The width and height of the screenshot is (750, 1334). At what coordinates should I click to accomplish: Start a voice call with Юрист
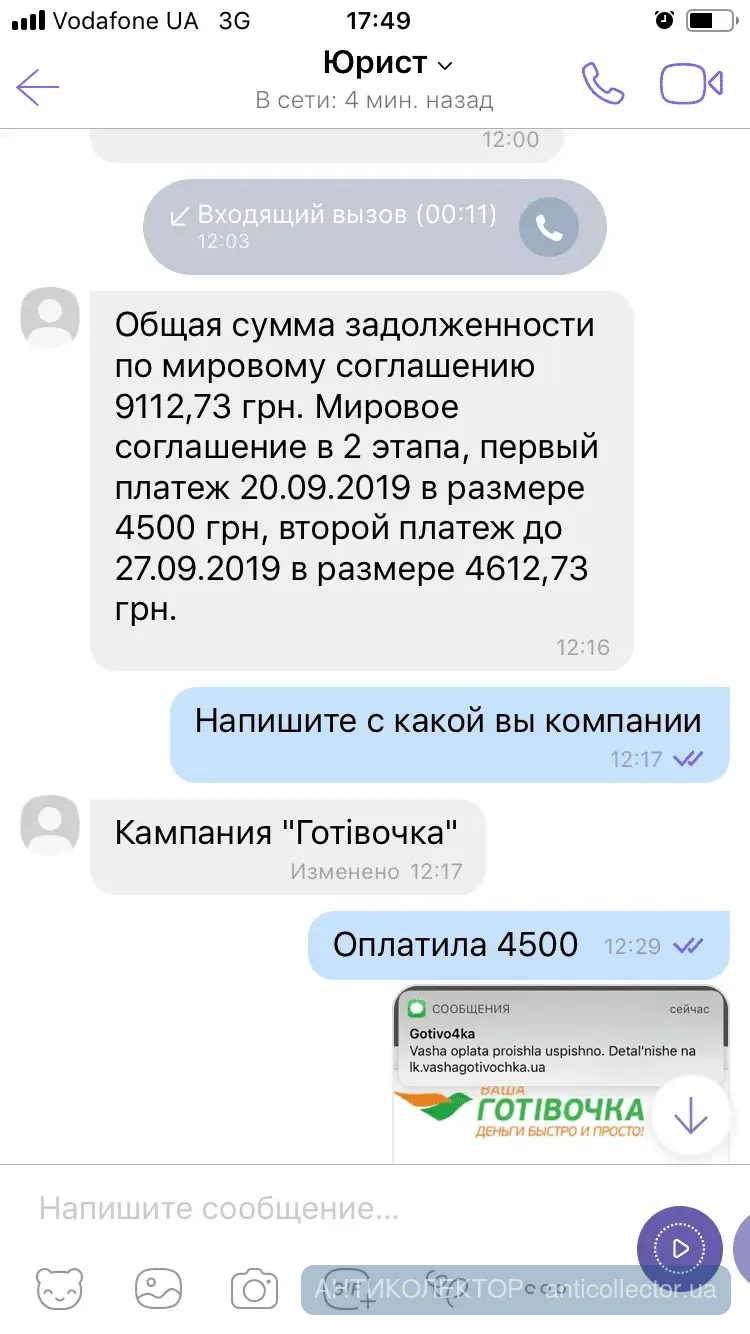pyautogui.click(x=602, y=85)
